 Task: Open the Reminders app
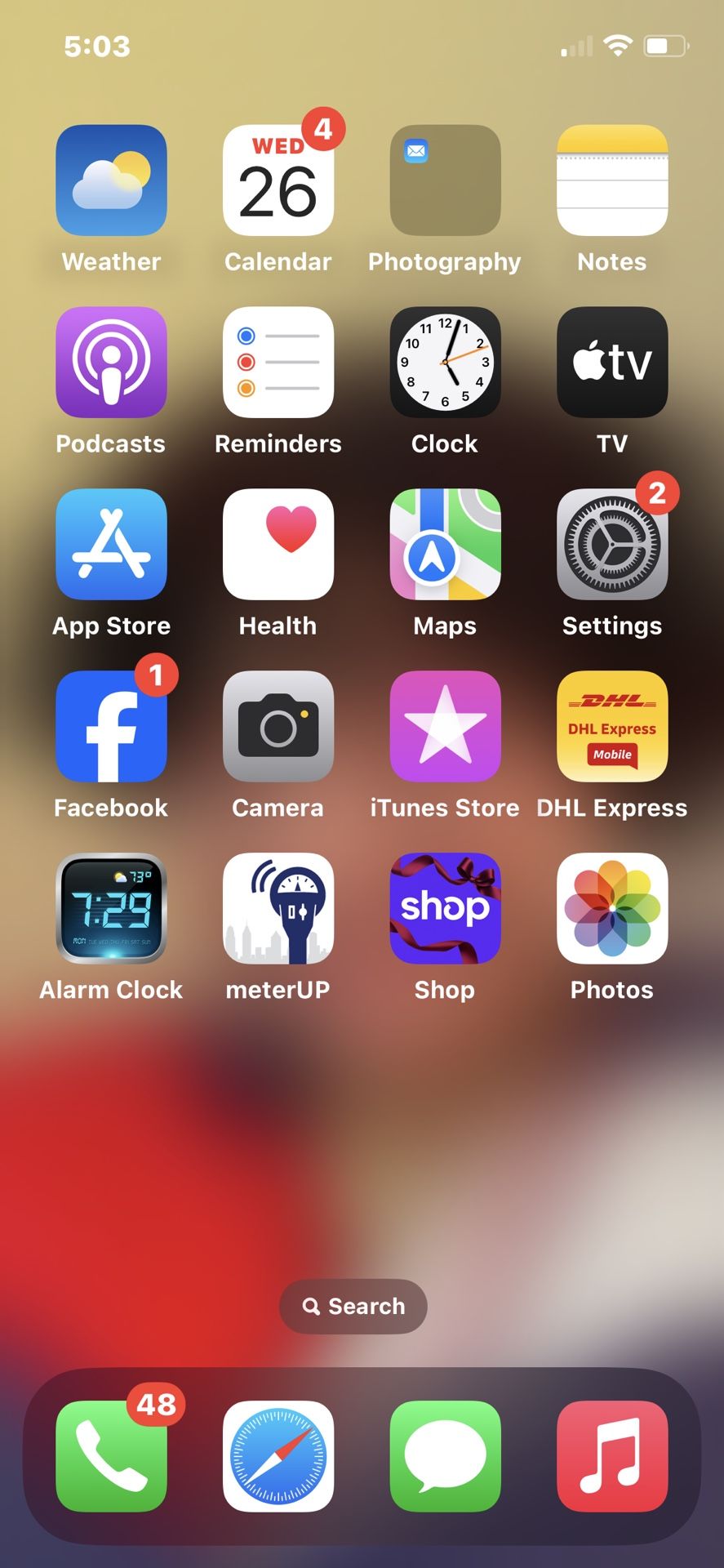click(x=278, y=362)
